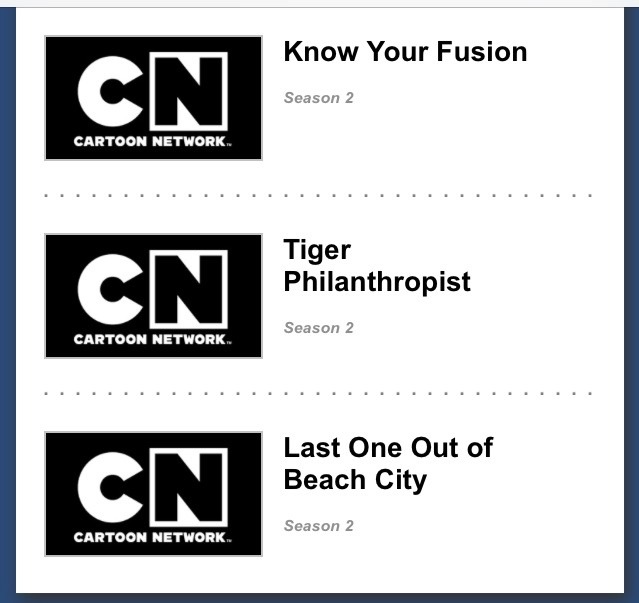Open the Tiger Philanthropist episode
This screenshot has width=639, height=603.
pos(376,266)
